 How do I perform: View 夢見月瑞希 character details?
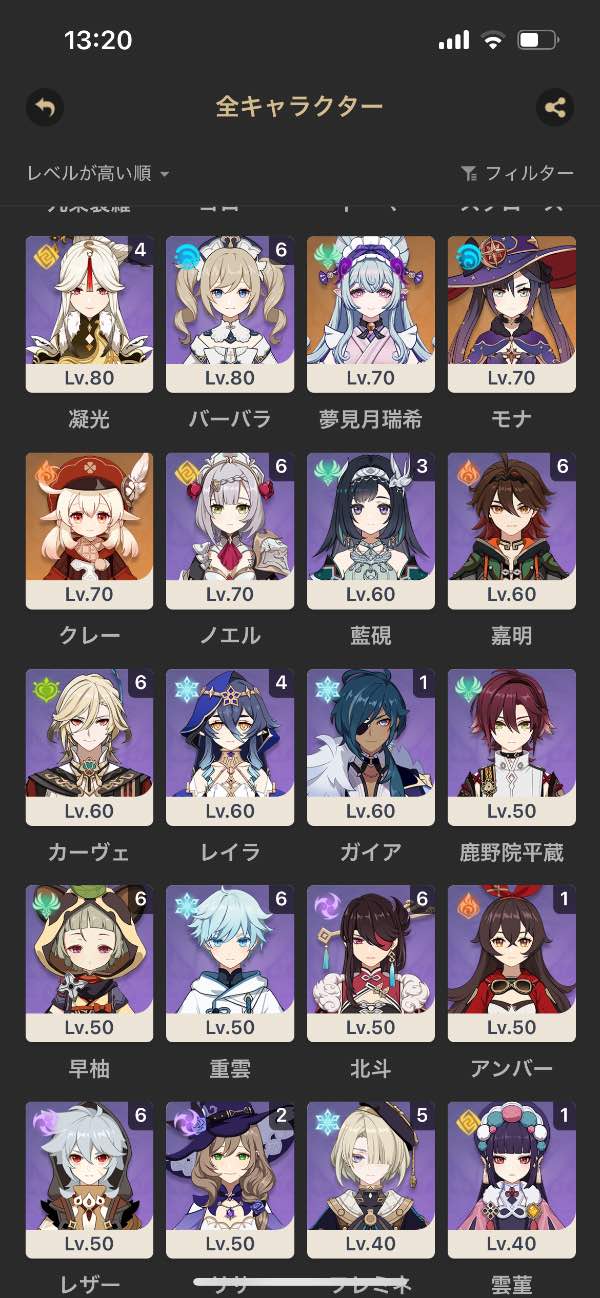pos(371,313)
